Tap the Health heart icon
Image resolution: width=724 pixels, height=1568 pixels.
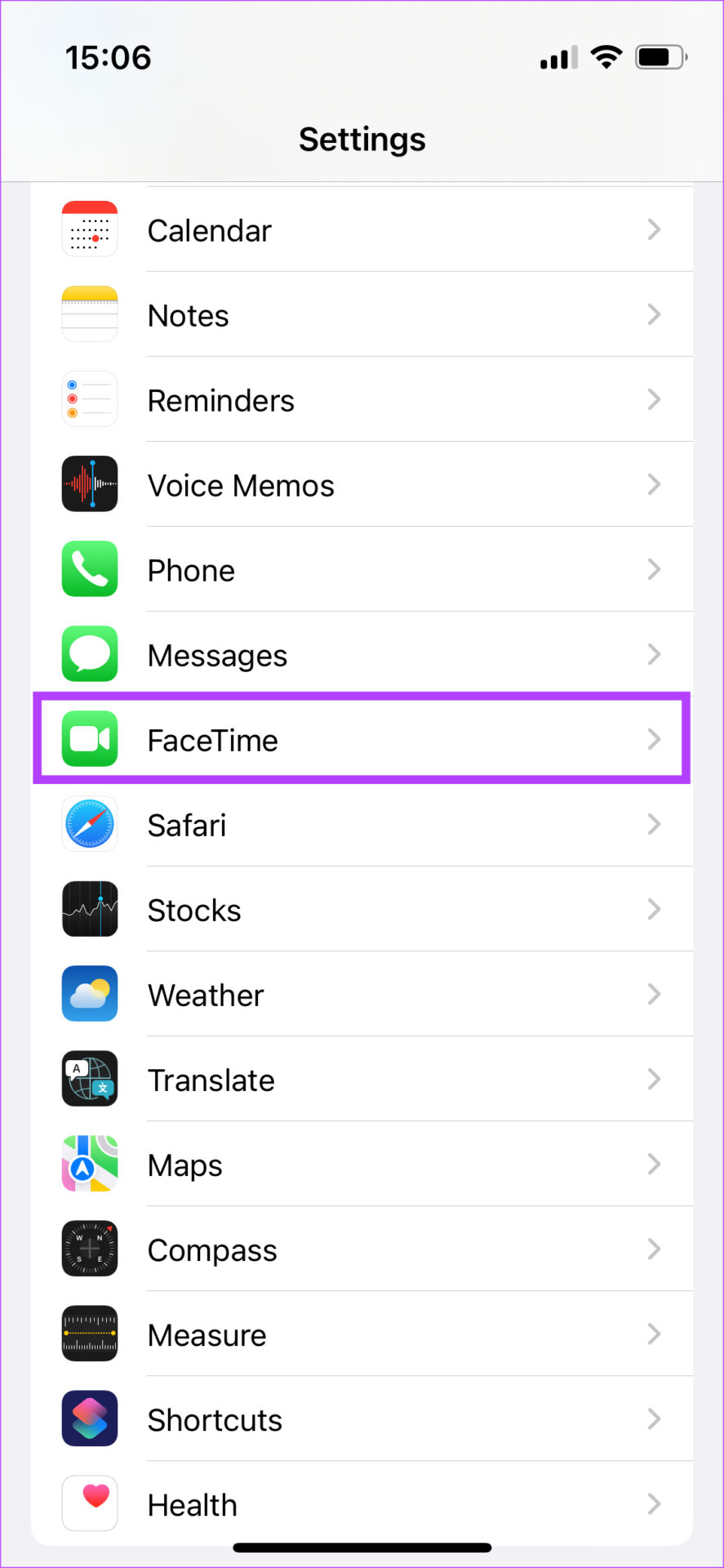coord(89,1503)
